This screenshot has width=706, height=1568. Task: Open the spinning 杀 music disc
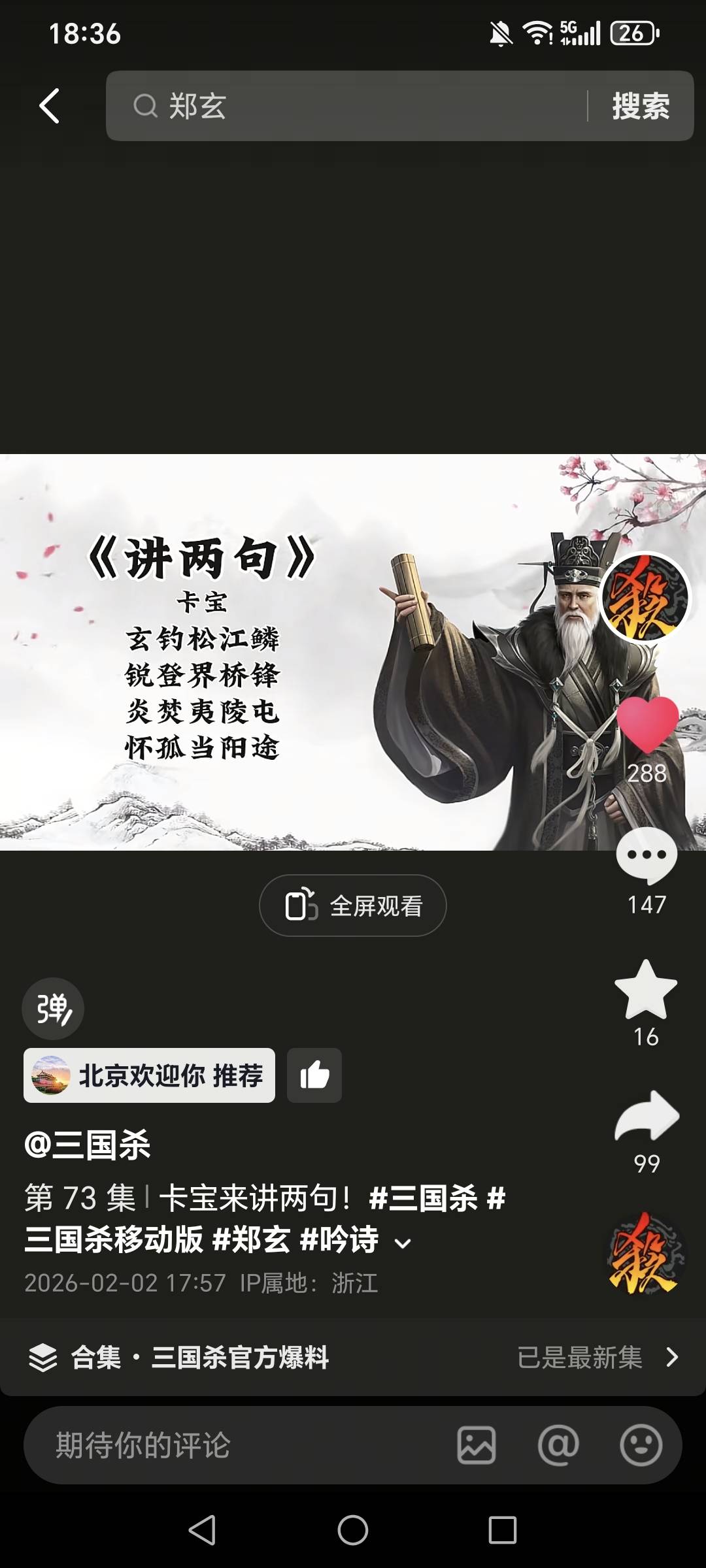tap(645, 1254)
